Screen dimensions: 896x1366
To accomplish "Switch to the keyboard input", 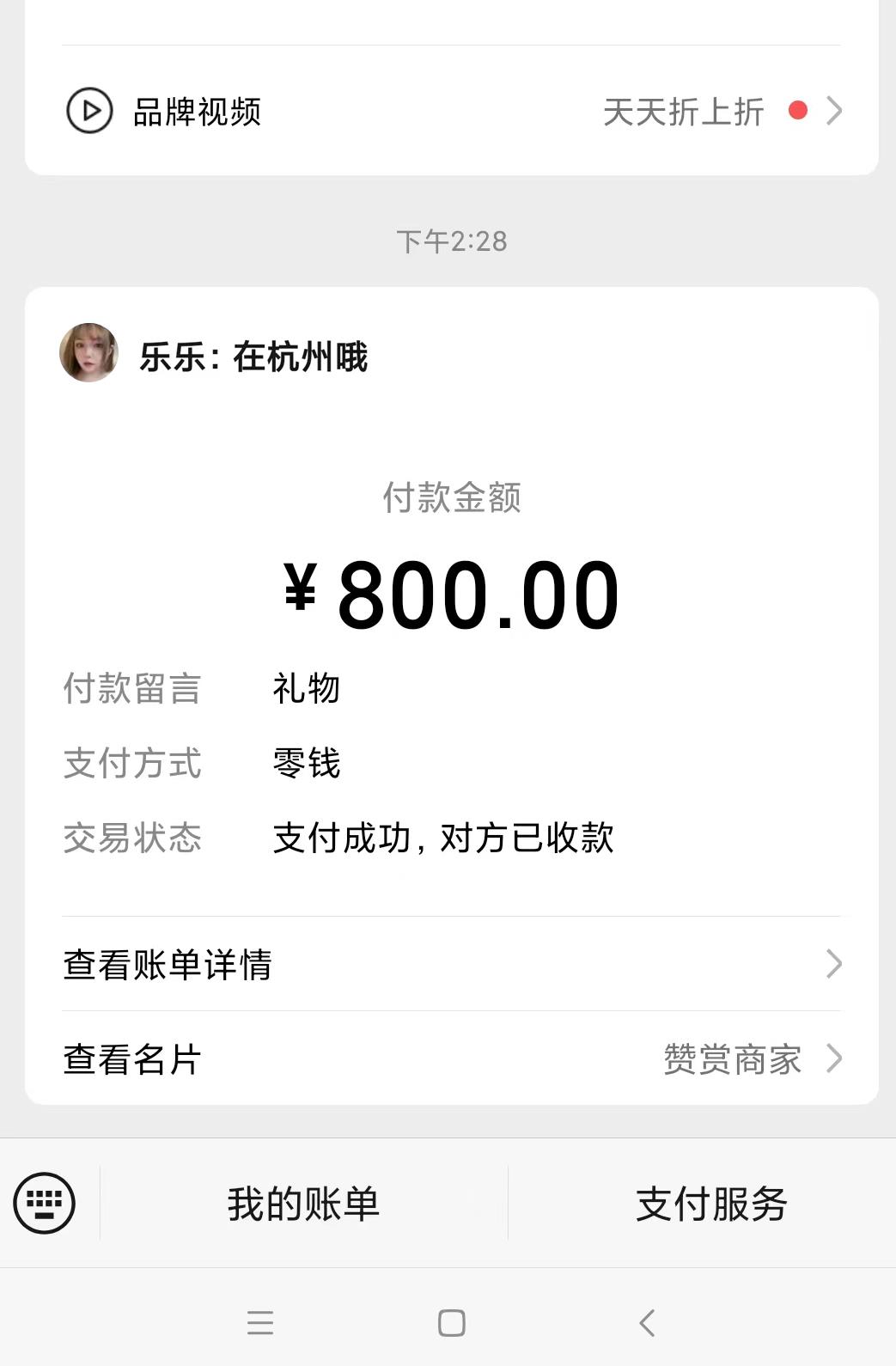I will tap(45, 1203).
